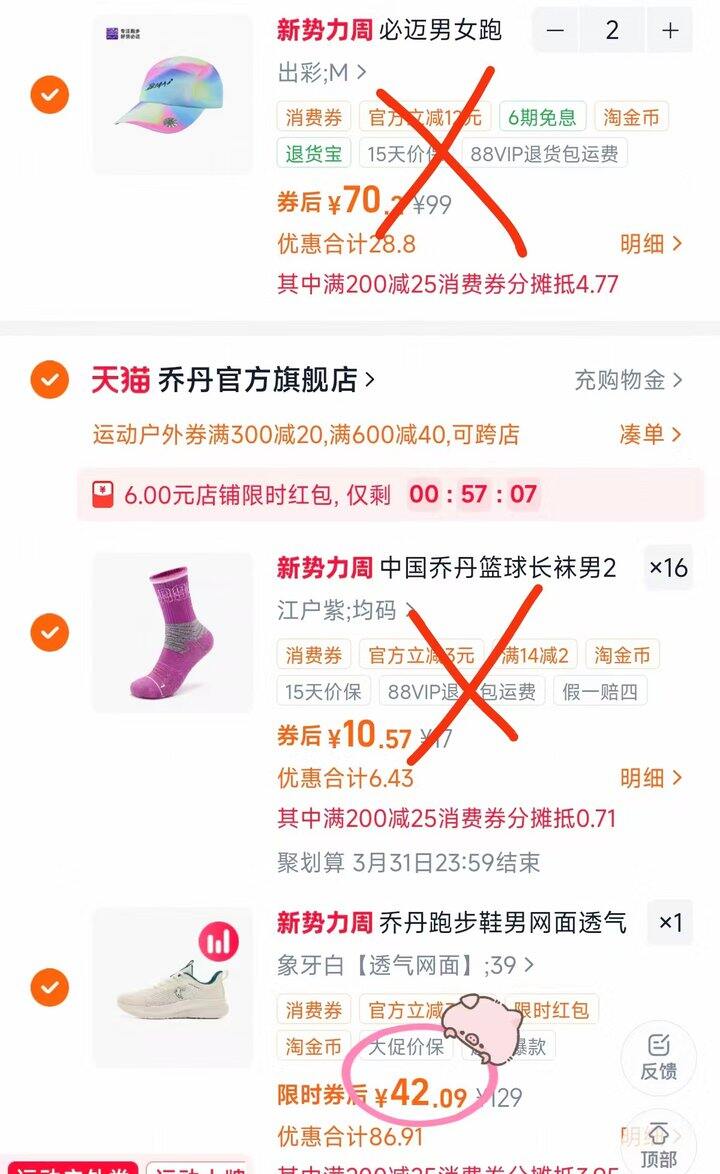
Task: Increase the cap quantity with the plus button
Action: click(670, 31)
